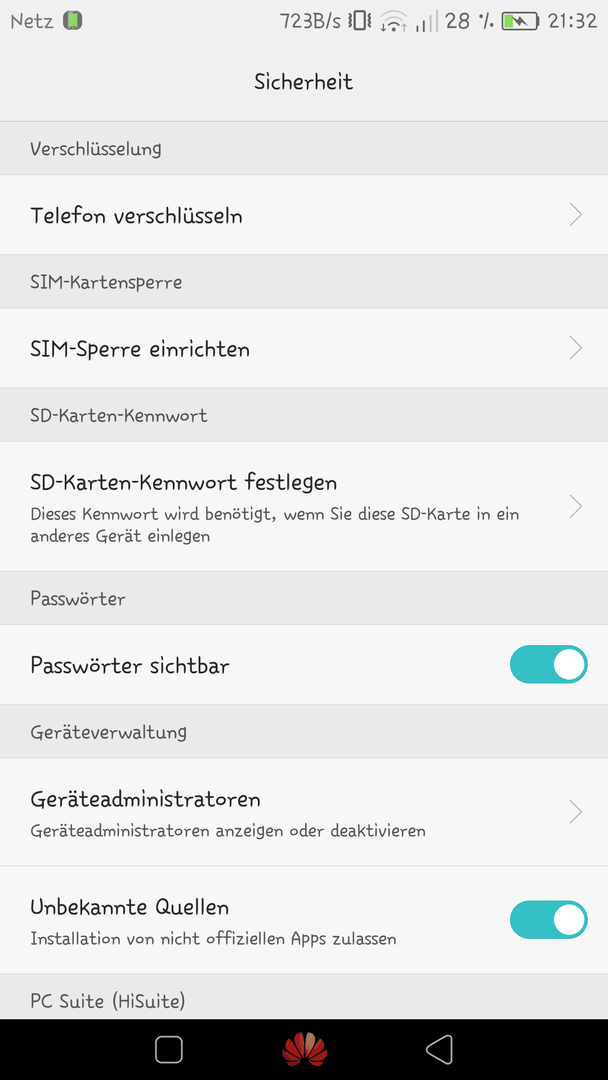Screen dimensions: 608x1080
Task: Open SIM-Sperre einrichten
Action: pyautogui.click(x=304, y=349)
